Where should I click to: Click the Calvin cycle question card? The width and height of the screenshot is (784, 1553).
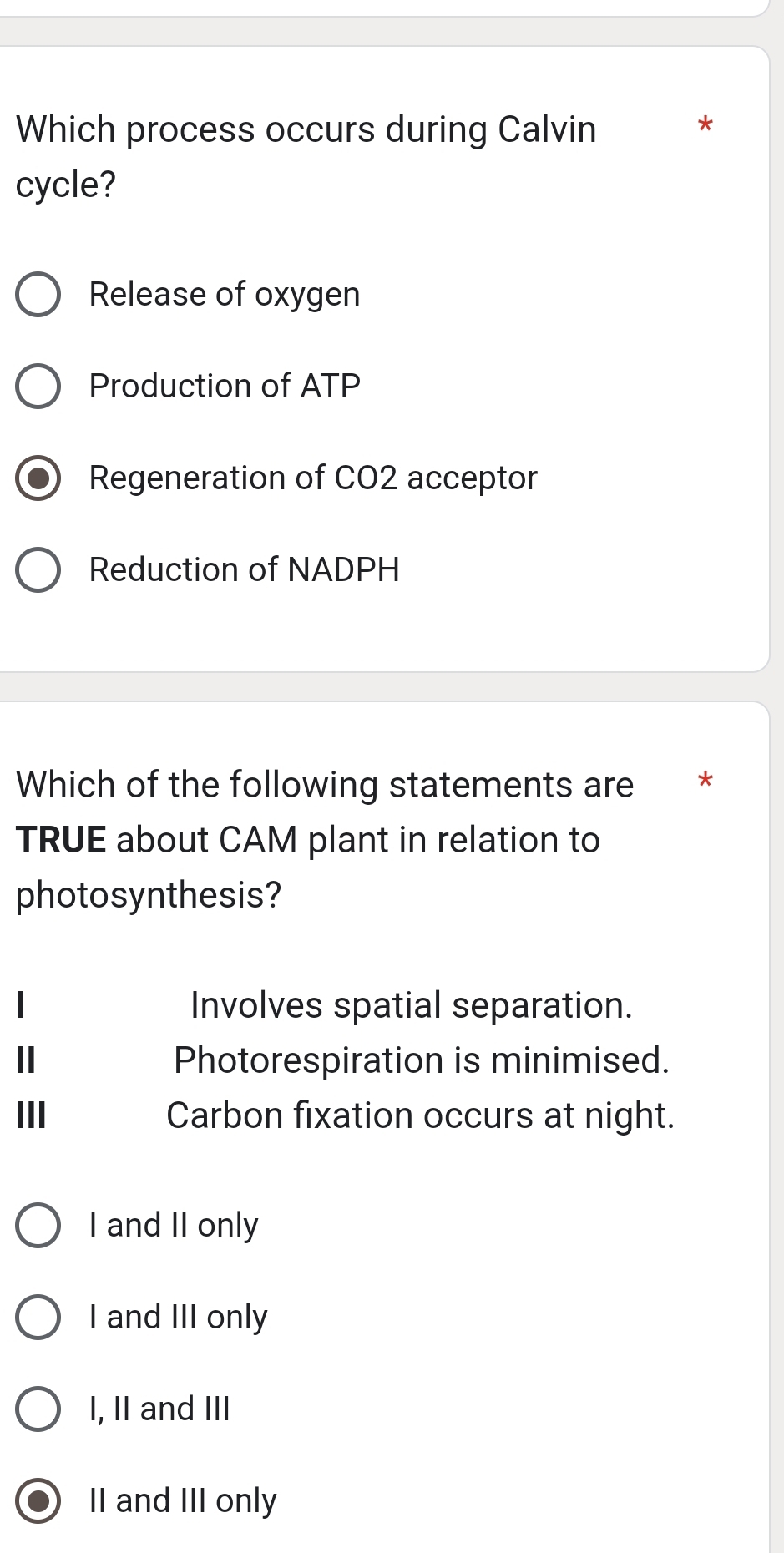[x=384, y=359]
